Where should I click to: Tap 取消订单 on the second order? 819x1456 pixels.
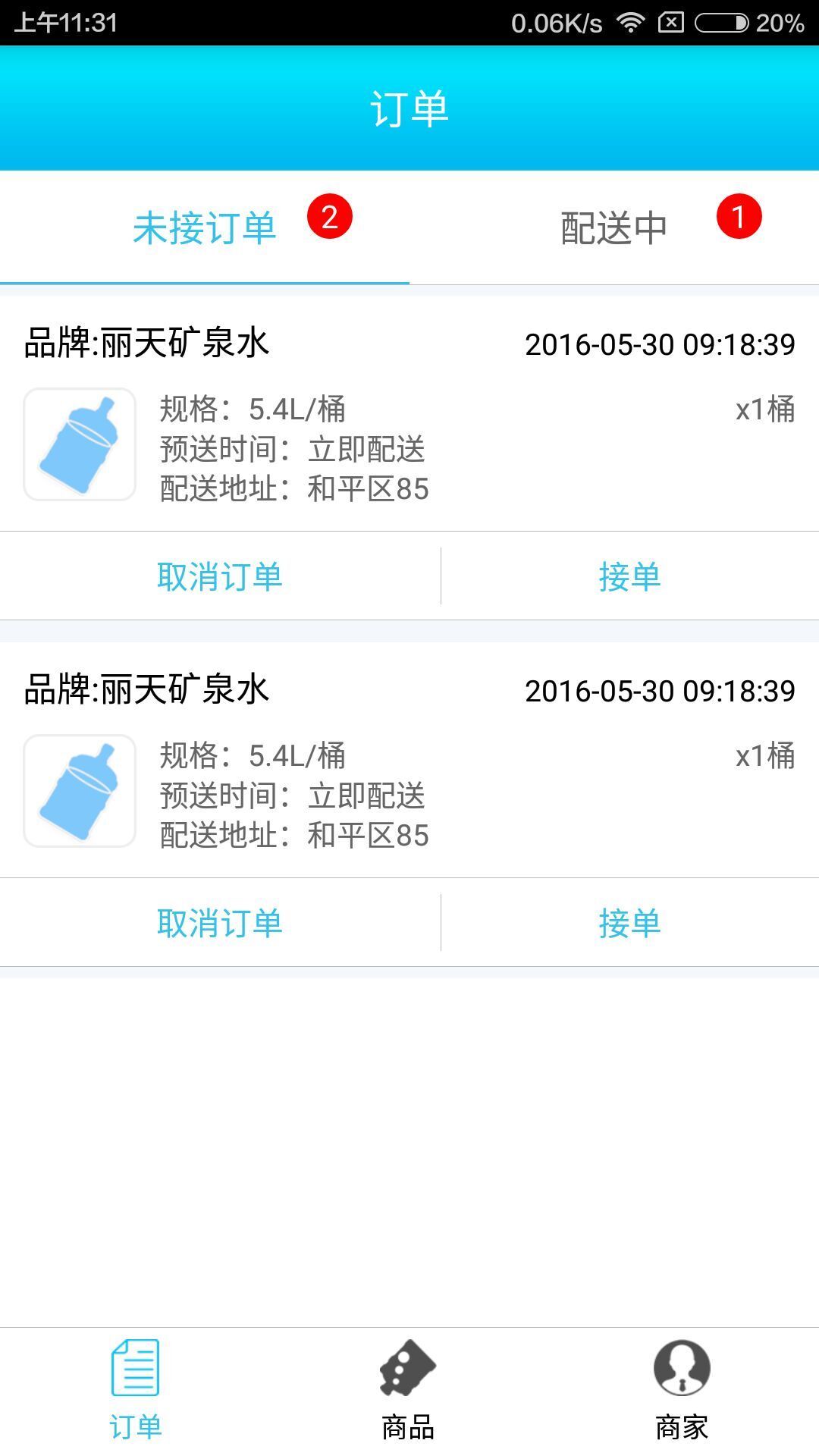coord(220,923)
